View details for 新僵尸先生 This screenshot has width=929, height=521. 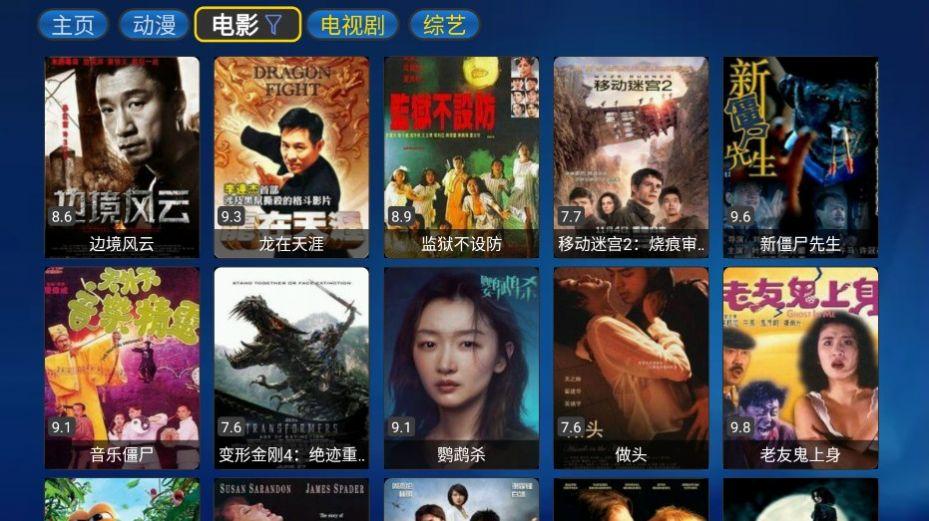pos(800,156)
